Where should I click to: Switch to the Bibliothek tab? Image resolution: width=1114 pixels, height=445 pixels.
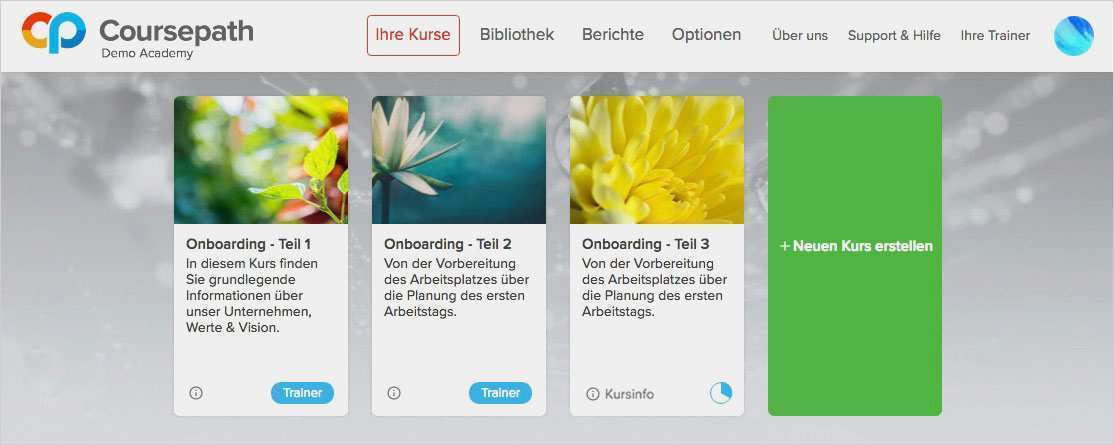pyautogui.click(x=516, y=35)
